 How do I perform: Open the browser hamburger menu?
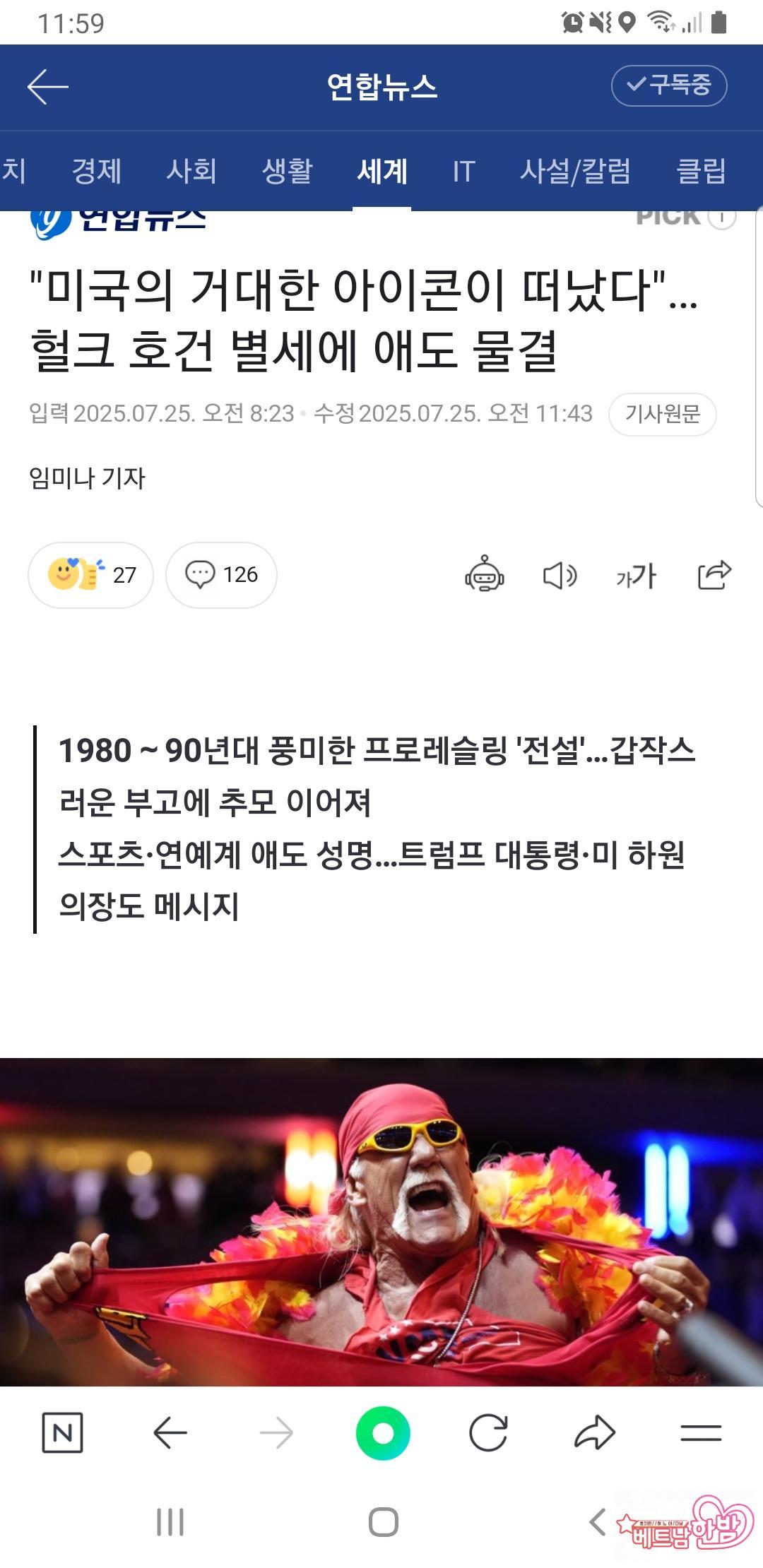tap(701, 1433)
